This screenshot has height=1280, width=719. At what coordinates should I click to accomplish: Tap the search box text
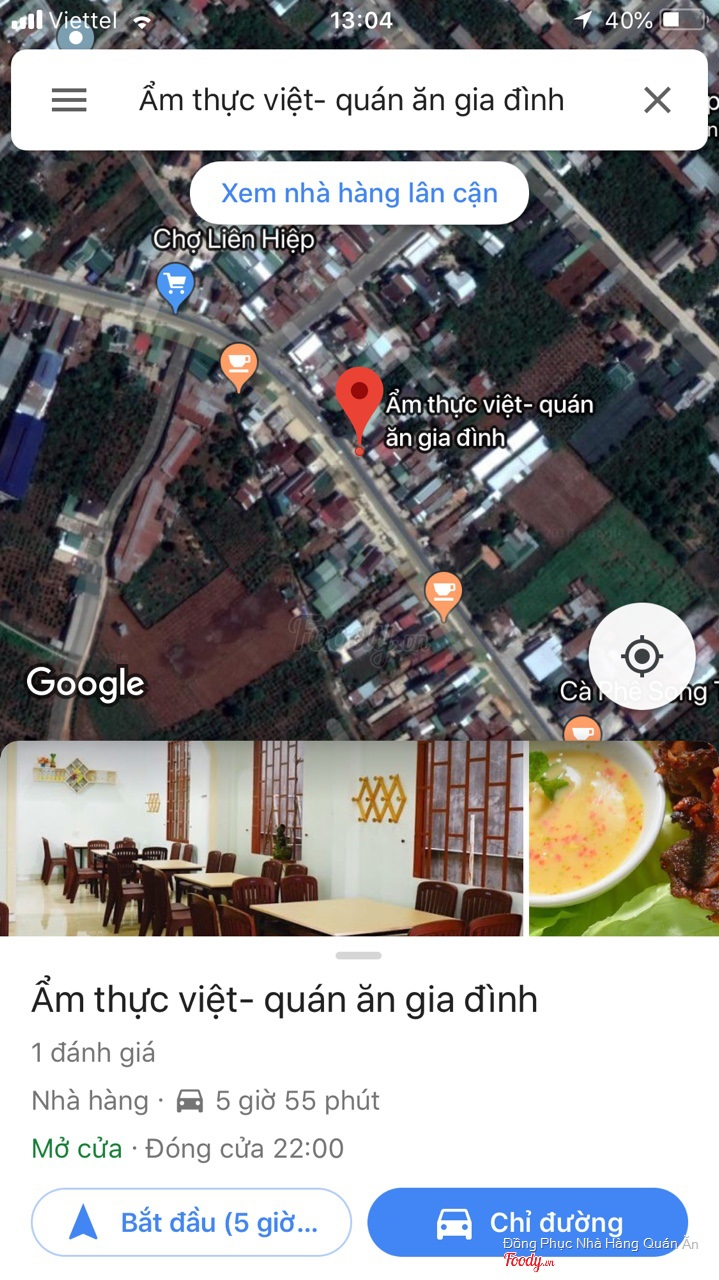click(x=351, y=100)
